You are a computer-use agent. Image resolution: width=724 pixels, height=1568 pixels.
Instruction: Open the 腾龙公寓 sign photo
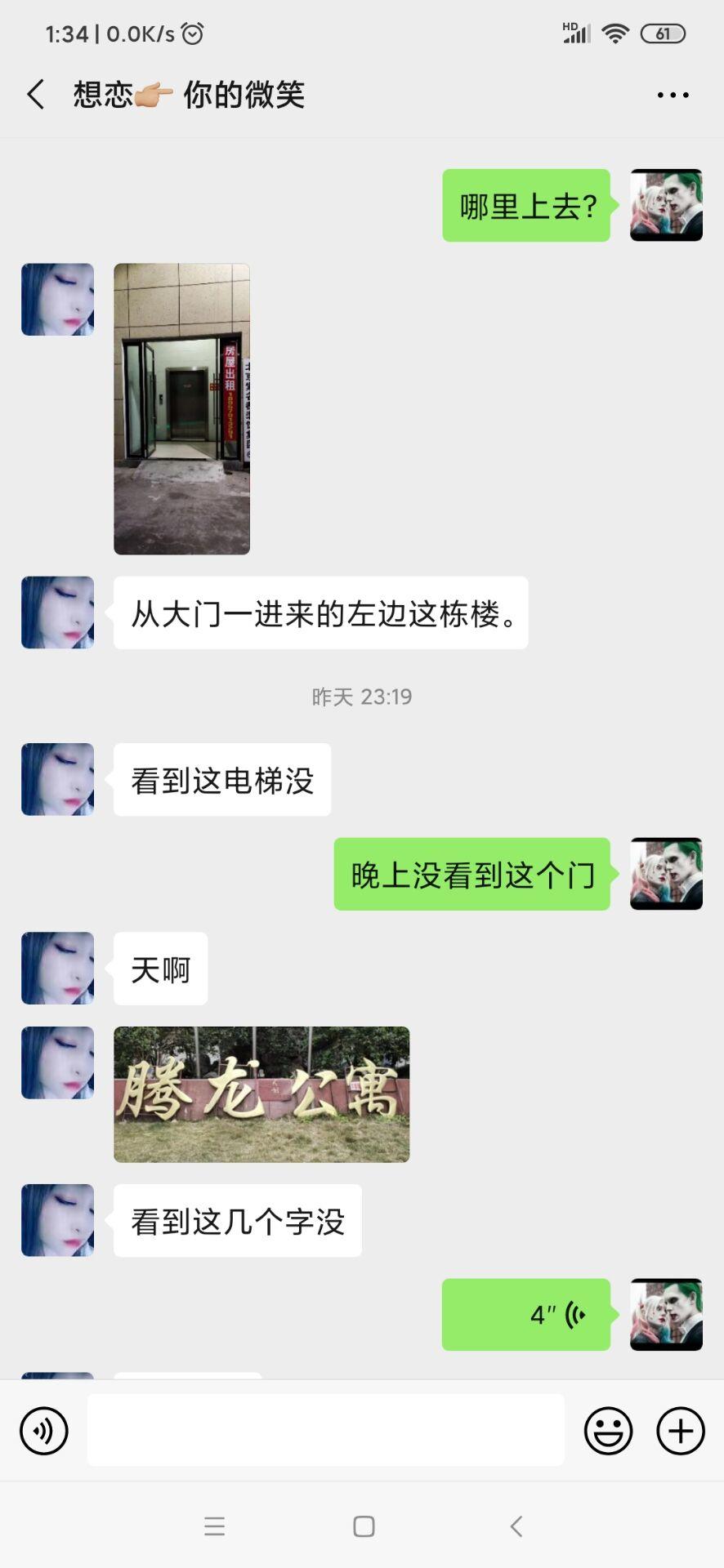point(261,1094)
